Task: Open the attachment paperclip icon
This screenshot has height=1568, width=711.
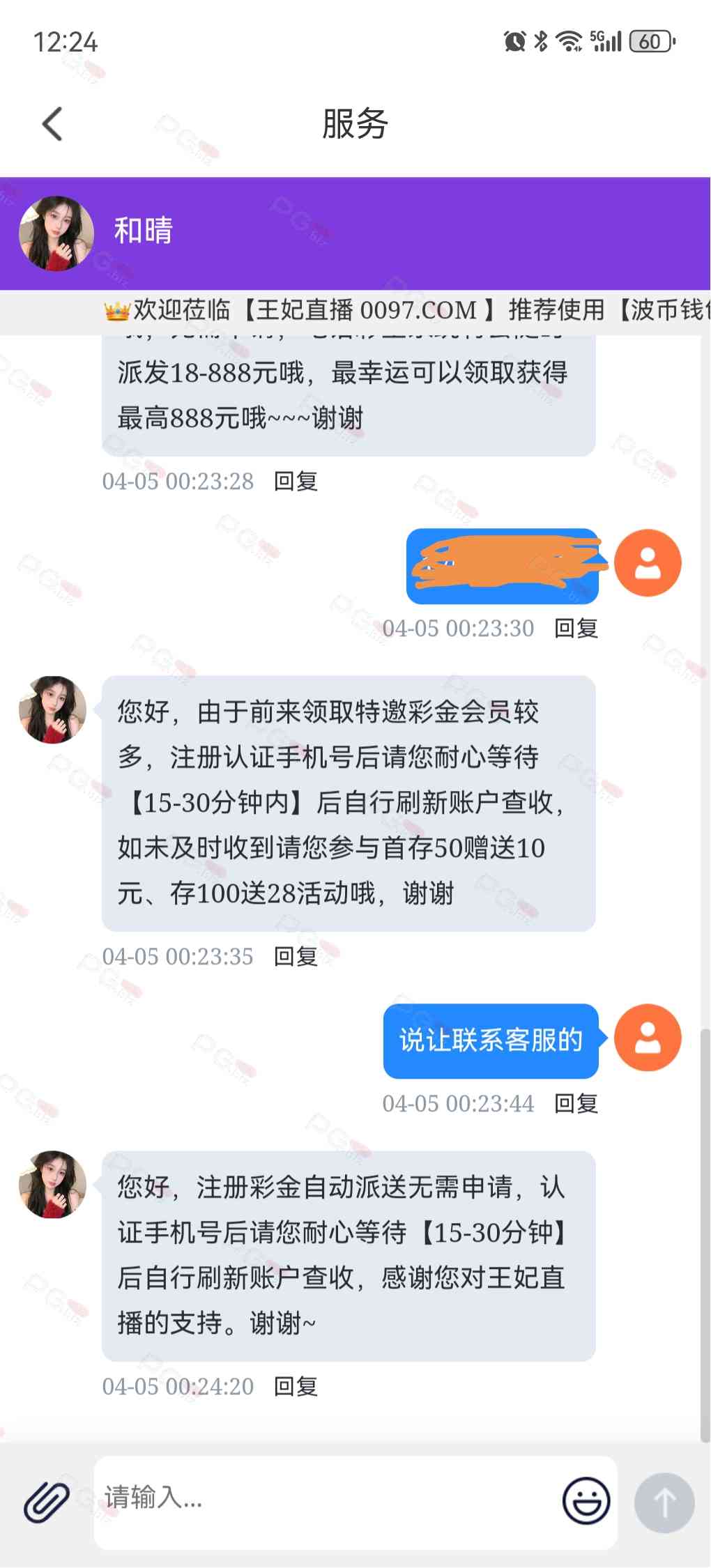Action: tap(47, 1501)
